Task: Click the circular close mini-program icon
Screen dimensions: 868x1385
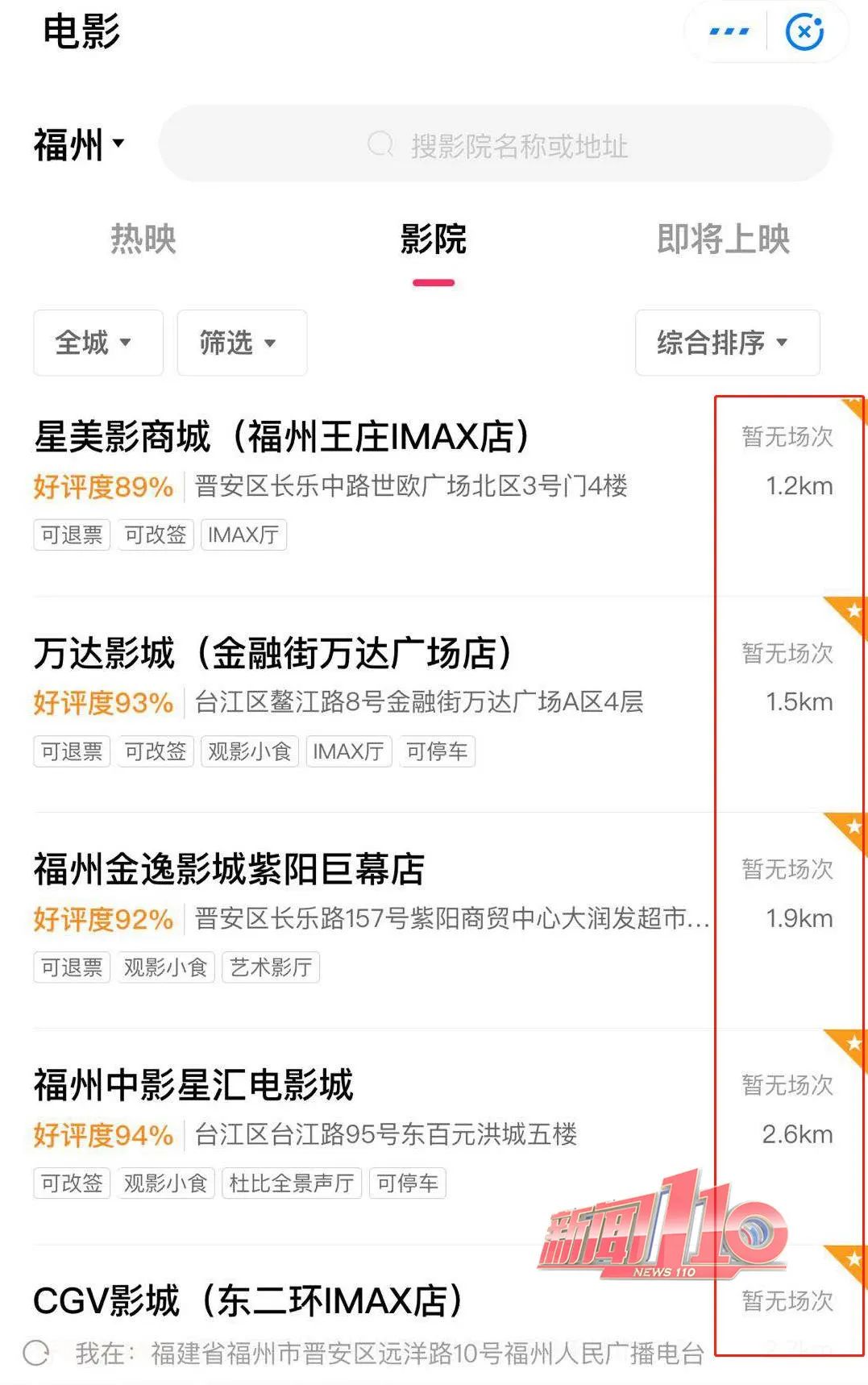Action: point(803,32)
